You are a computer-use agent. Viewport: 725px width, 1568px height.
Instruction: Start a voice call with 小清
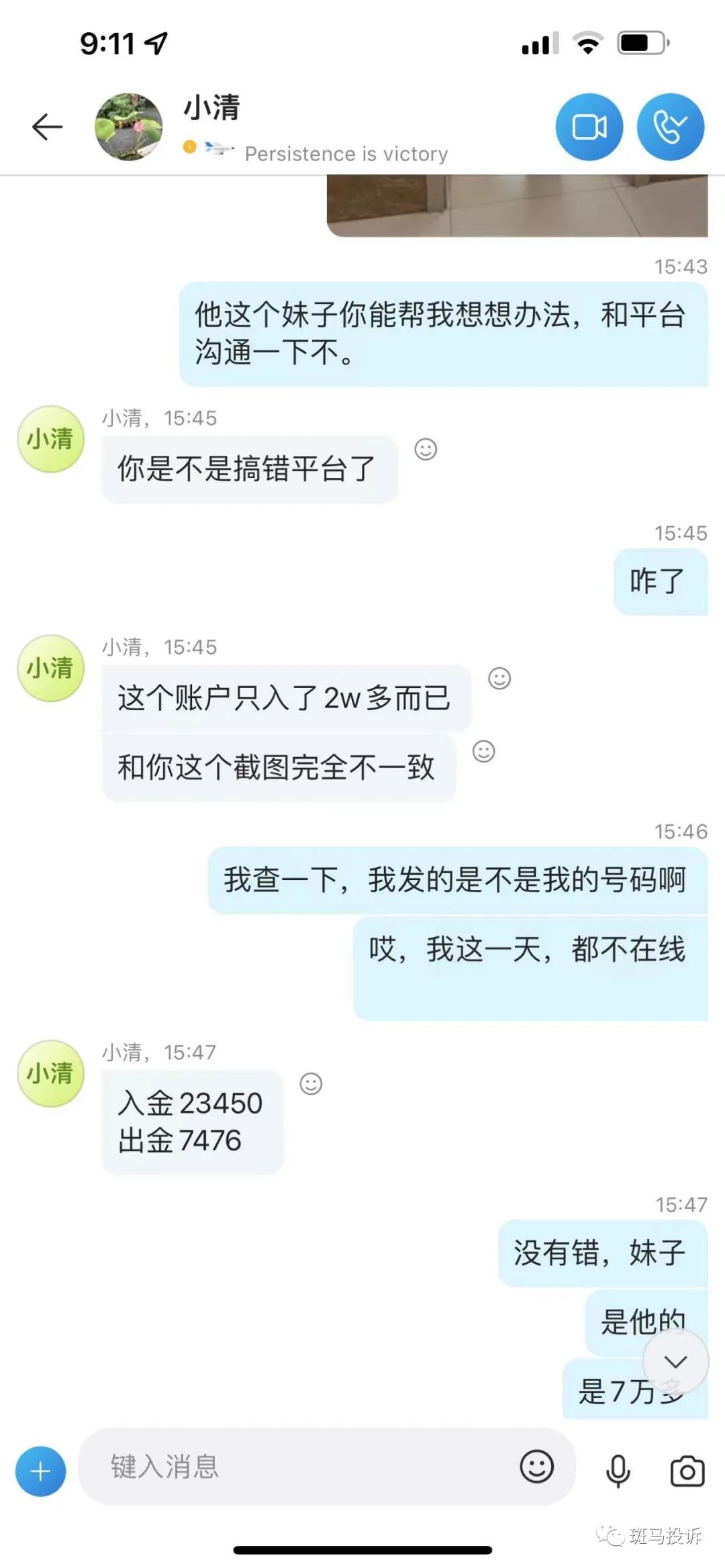tap(670, 127)
